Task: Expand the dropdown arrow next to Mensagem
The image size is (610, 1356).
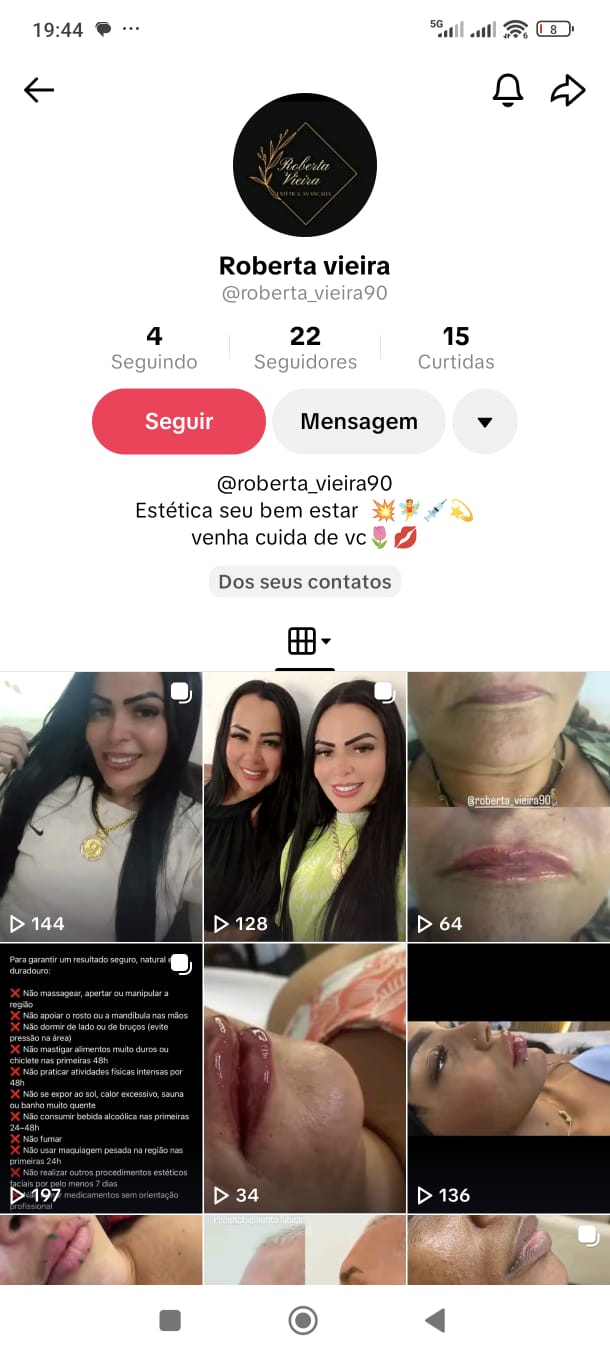Action: pos(485,421)
